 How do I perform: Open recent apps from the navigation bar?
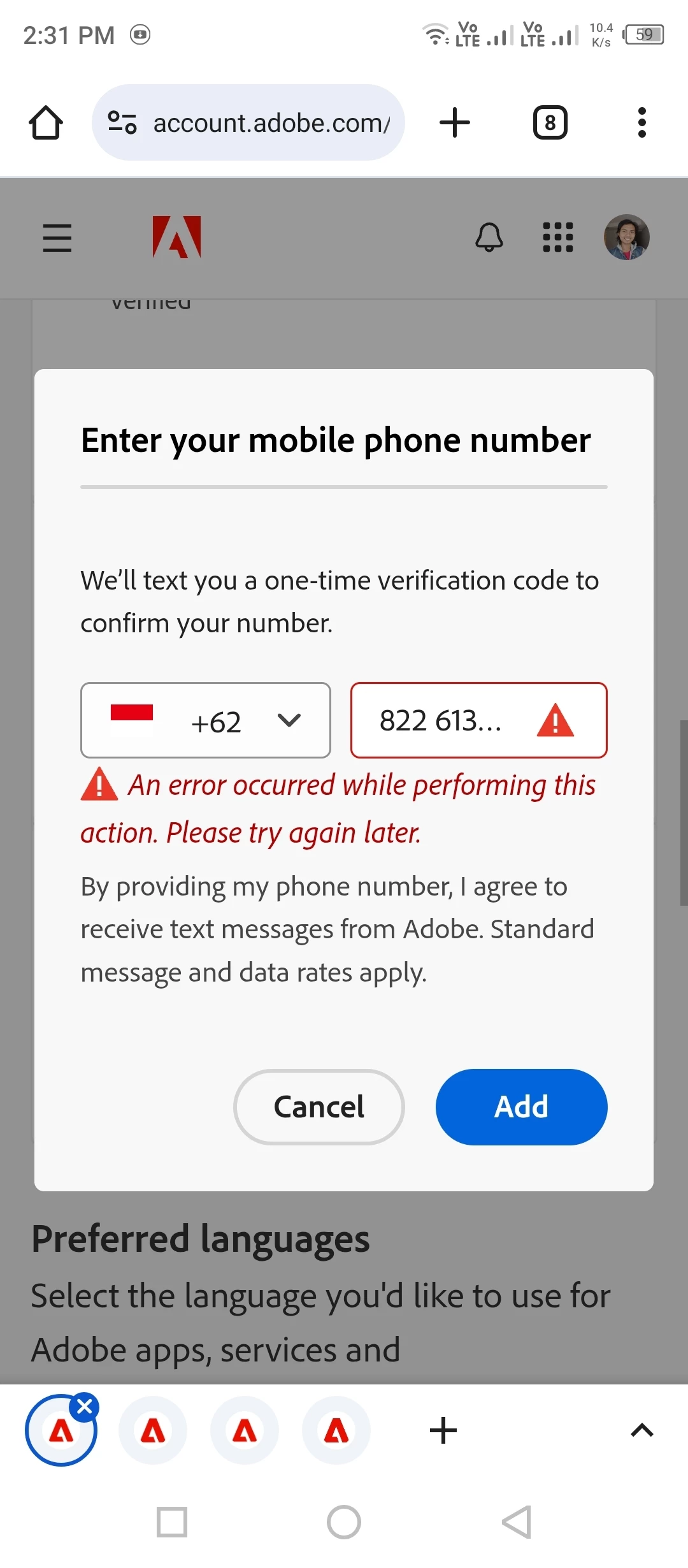click(172, 1522)
